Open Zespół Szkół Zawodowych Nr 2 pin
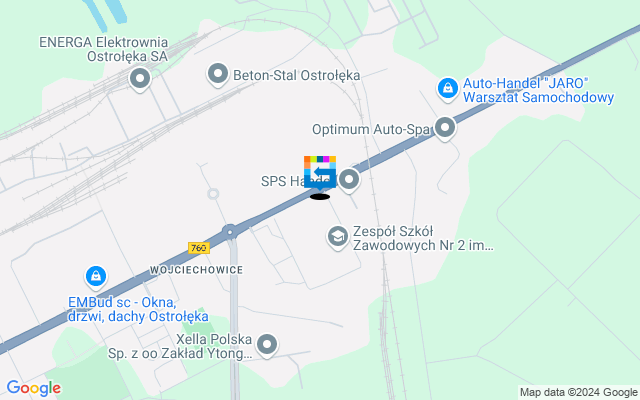Image resolution: width=640 pixels, height=400 pixels. tap(338, 237)
